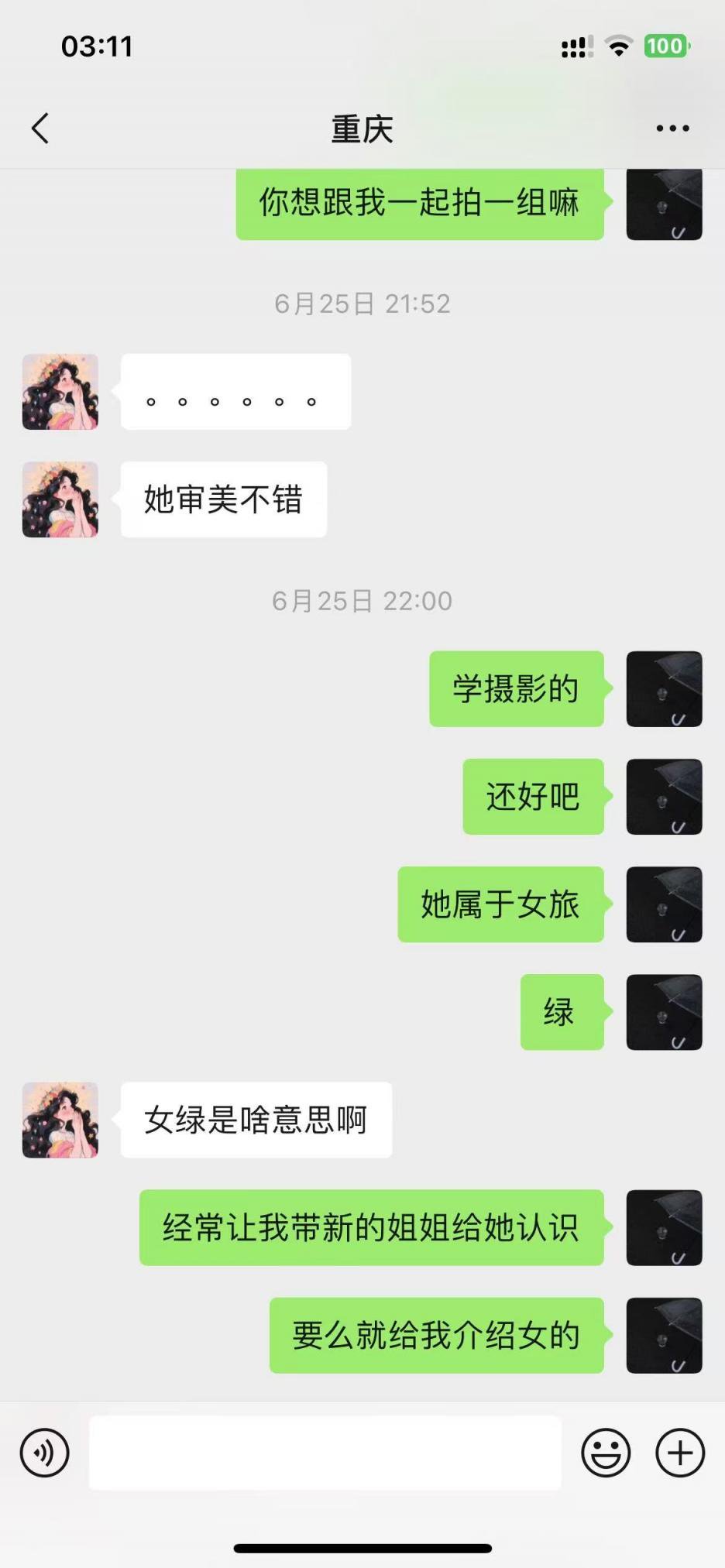This screenshot has height=1568, width=725.
Task: Open the emoji sticker panel
Action: (x=606, y=1453)
